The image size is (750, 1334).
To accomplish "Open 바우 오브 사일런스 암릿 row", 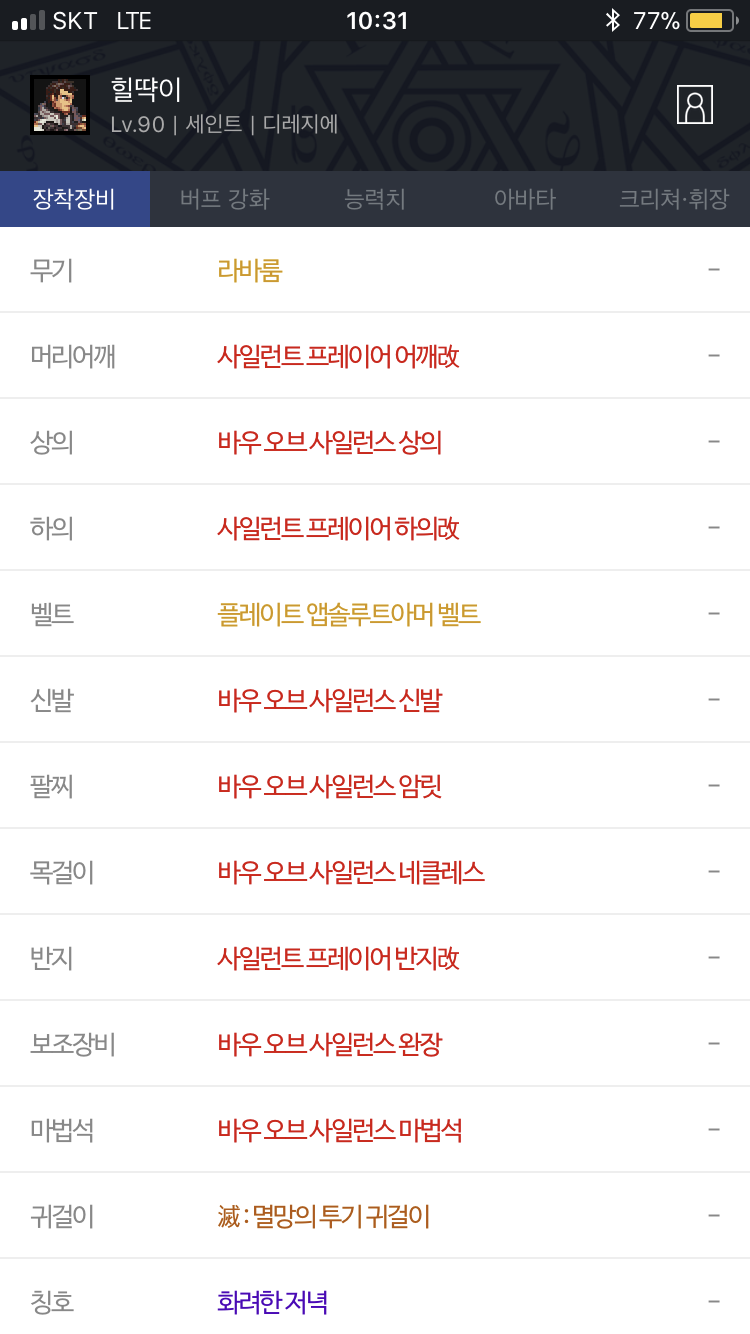I will (x=375, y=786).
